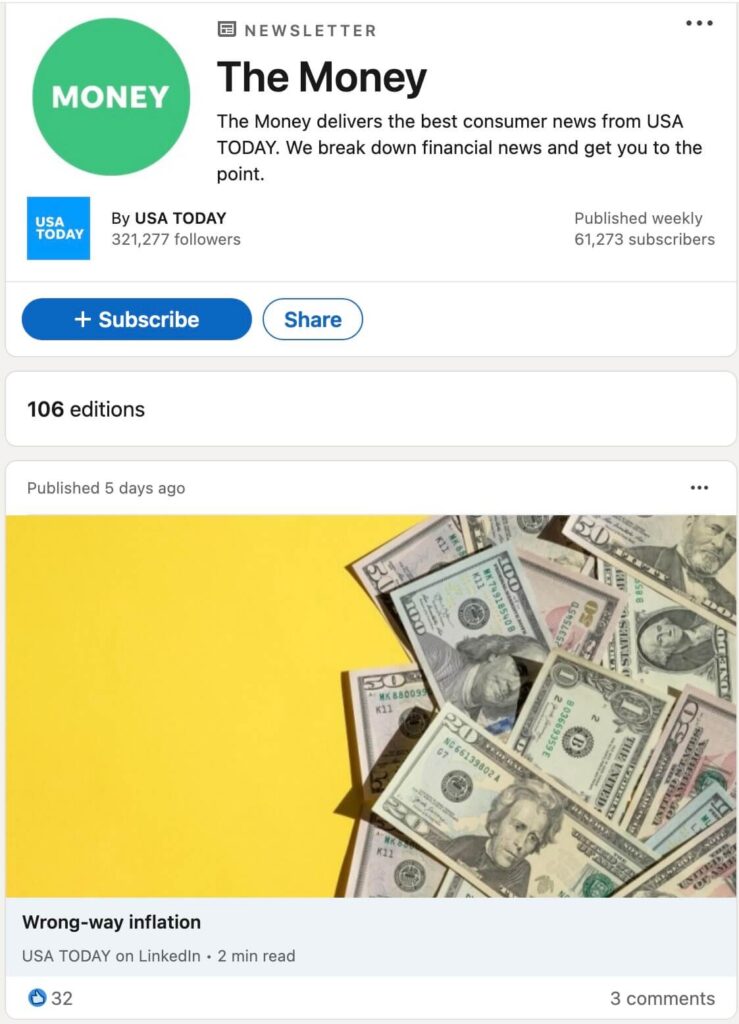Screen dimensions: 739x1024
Task: Open the 3 comments
Action: 662,998
